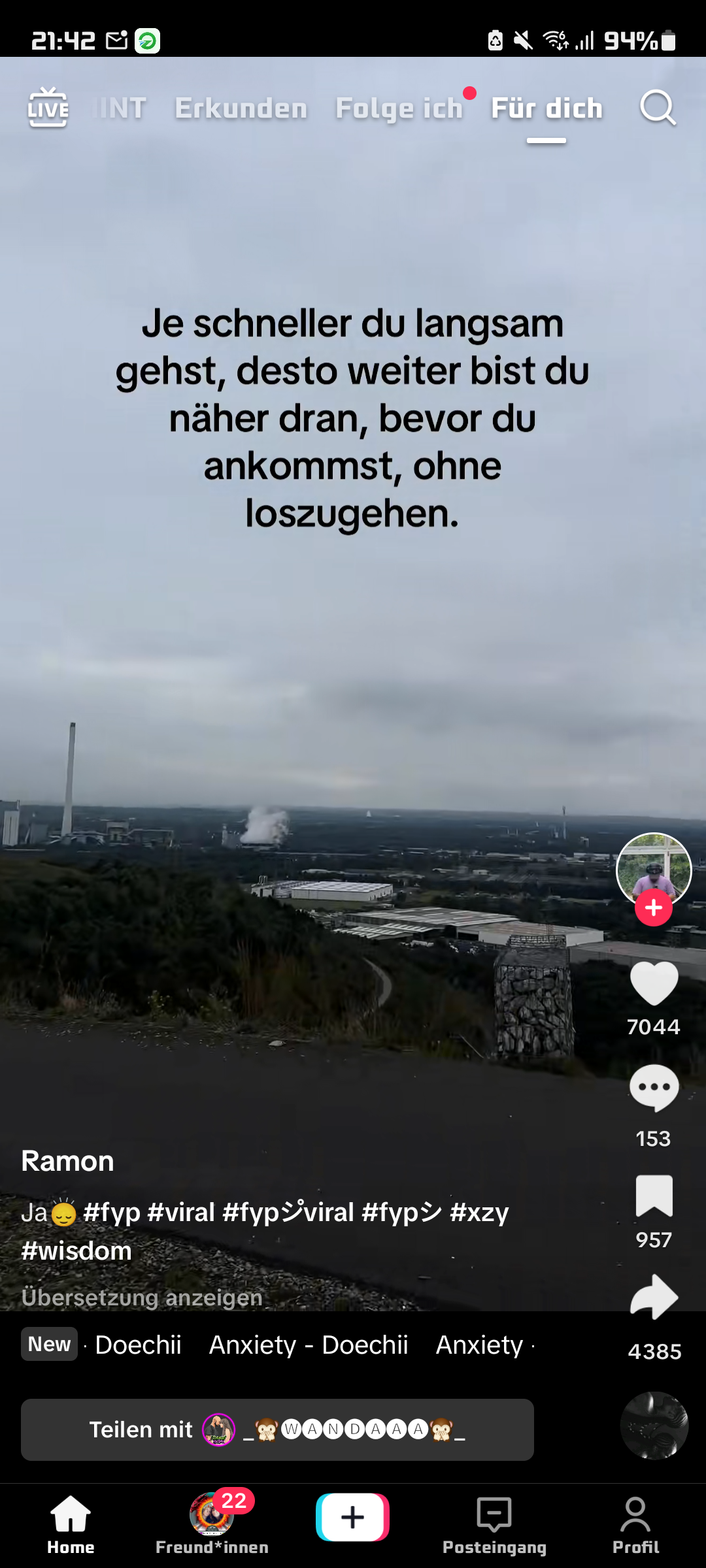This screenshot has width=706, height=1568.
Task: Select the Für dich tab
Action: 546,108
